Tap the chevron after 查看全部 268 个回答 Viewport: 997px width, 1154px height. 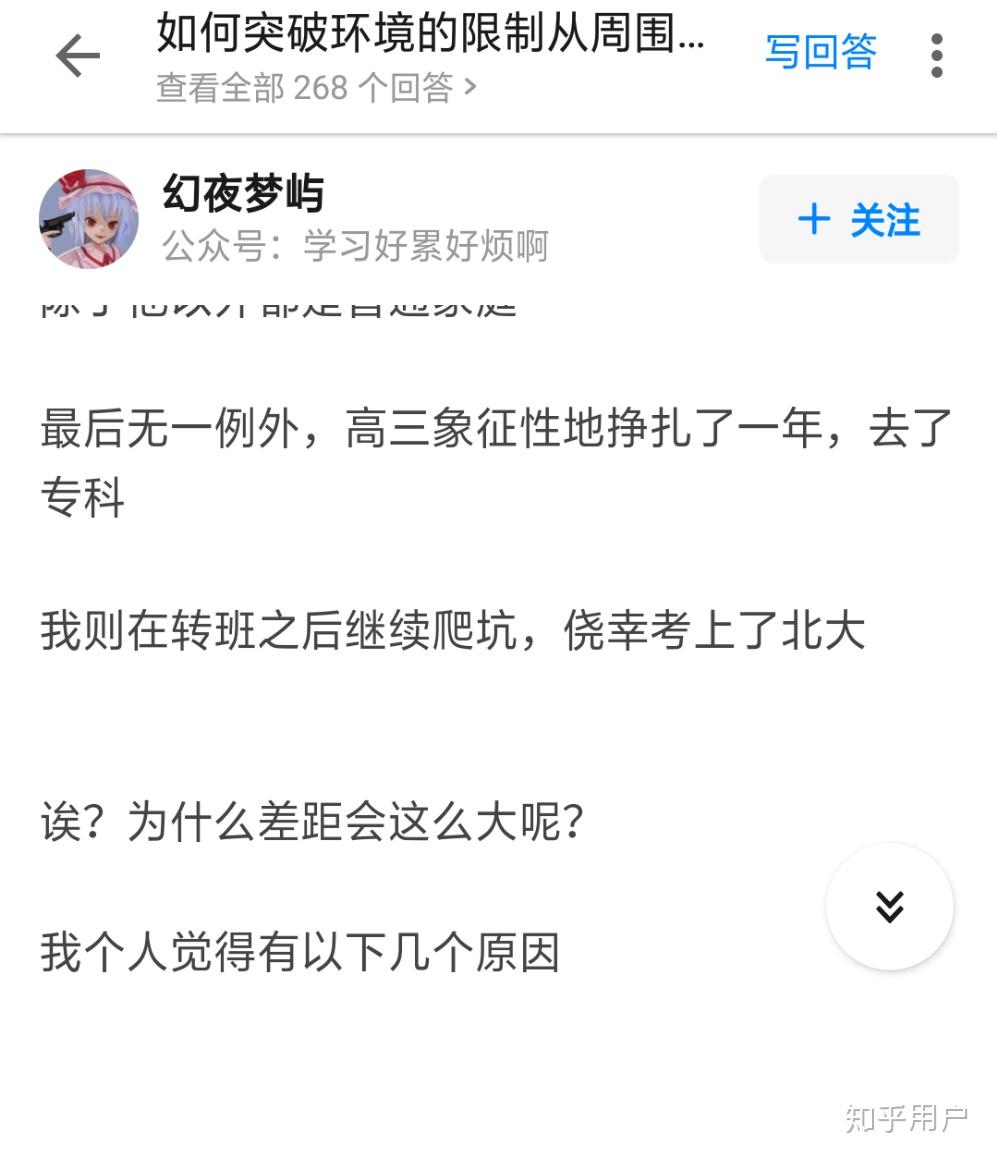[x=470, y=88]
